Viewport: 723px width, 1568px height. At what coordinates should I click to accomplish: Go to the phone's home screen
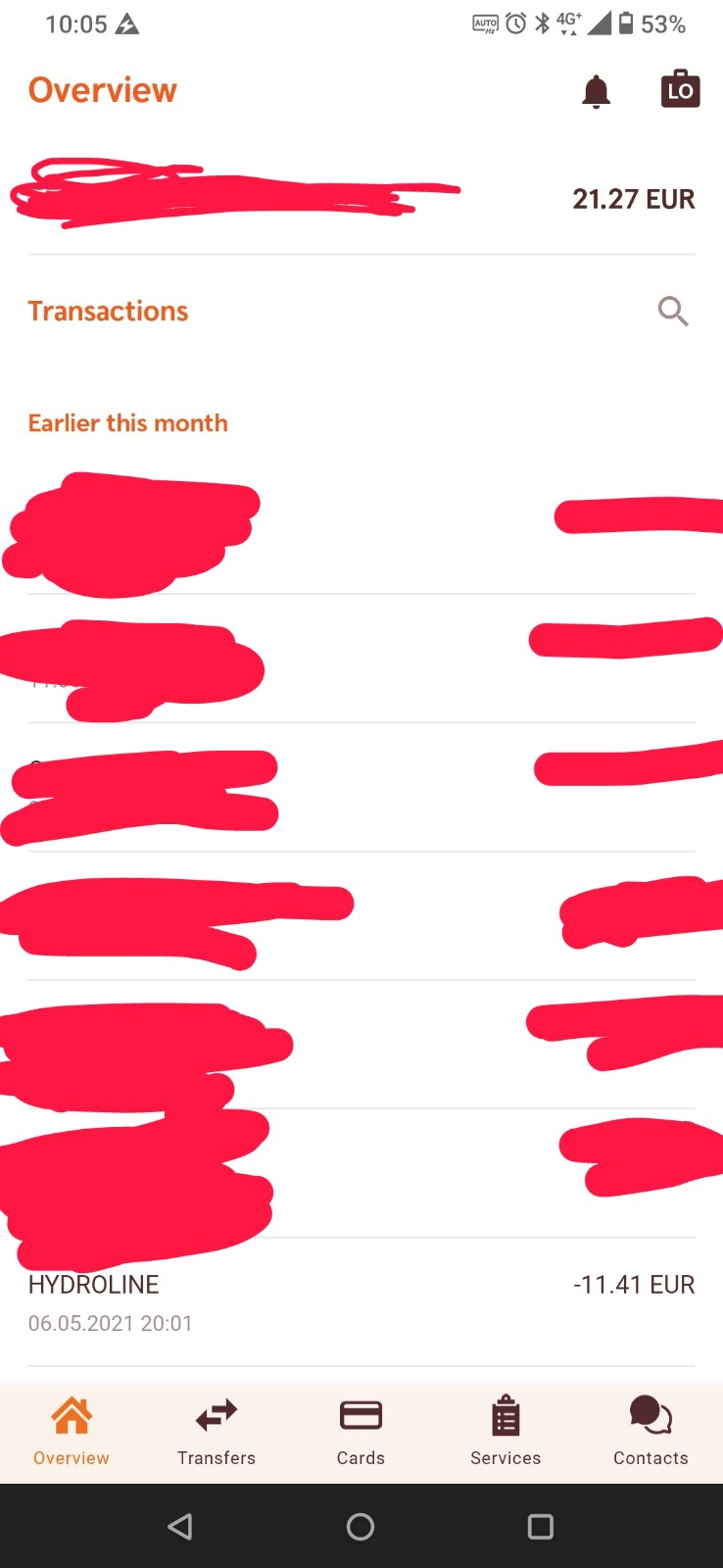pos(361,1526)
